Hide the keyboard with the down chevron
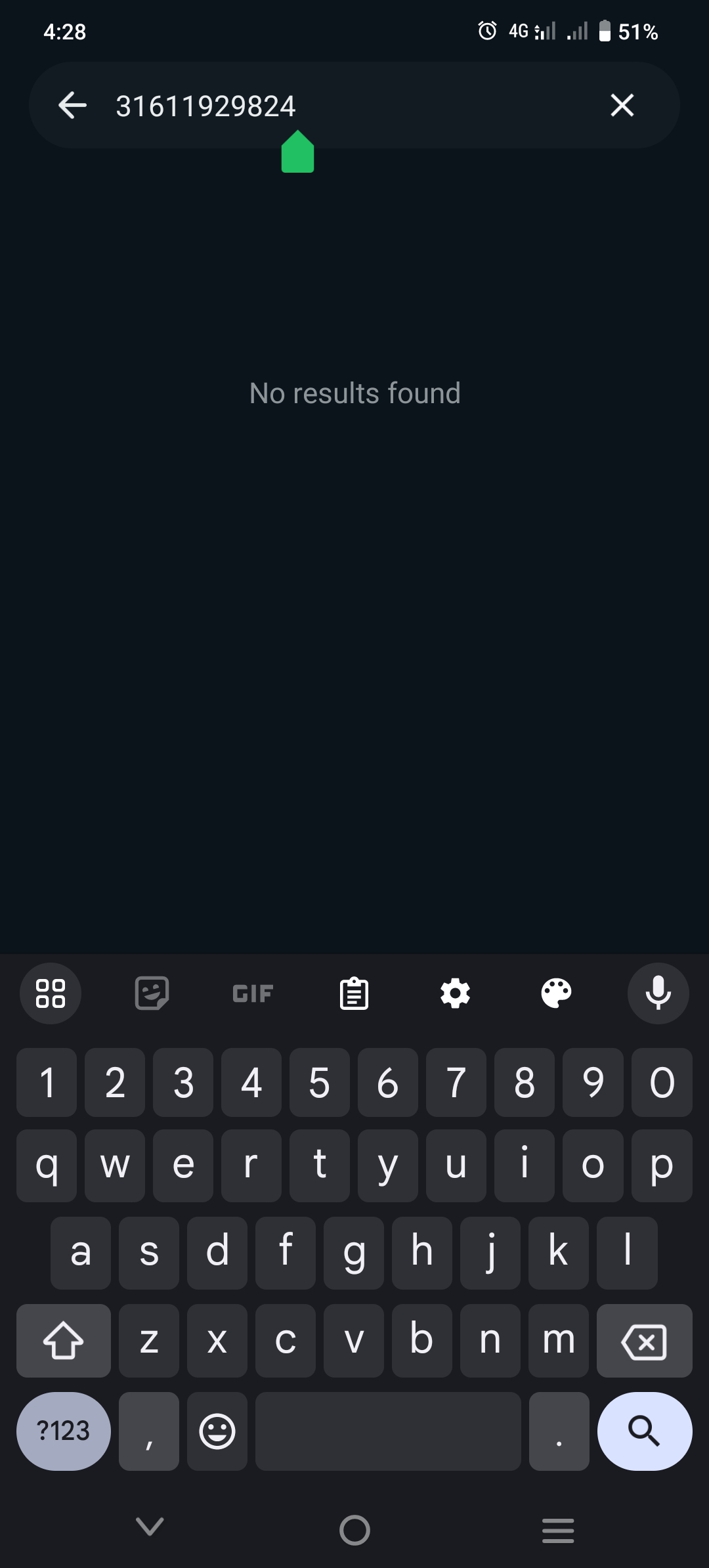This screenshot has height=1568, width=709. 150,1527
